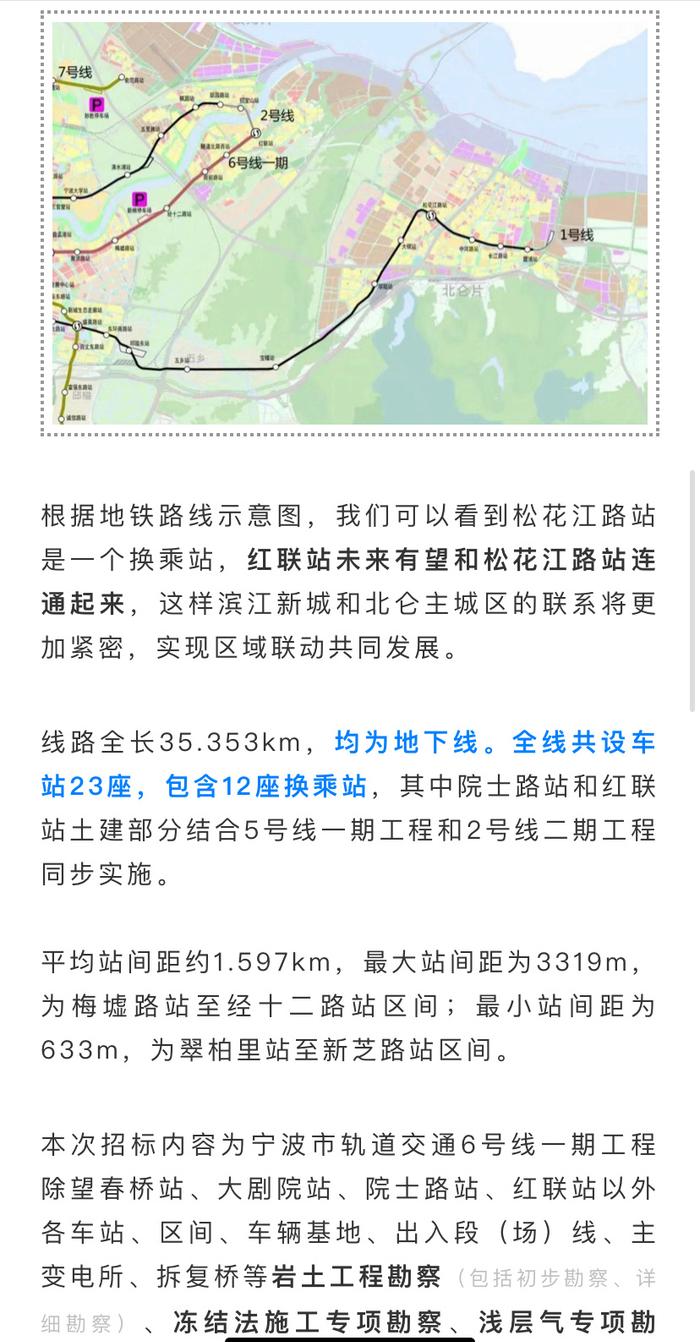Viewport: 700px width, 1342px height.
Task: Open the metro route map image
Action: [x=350, y=223]
